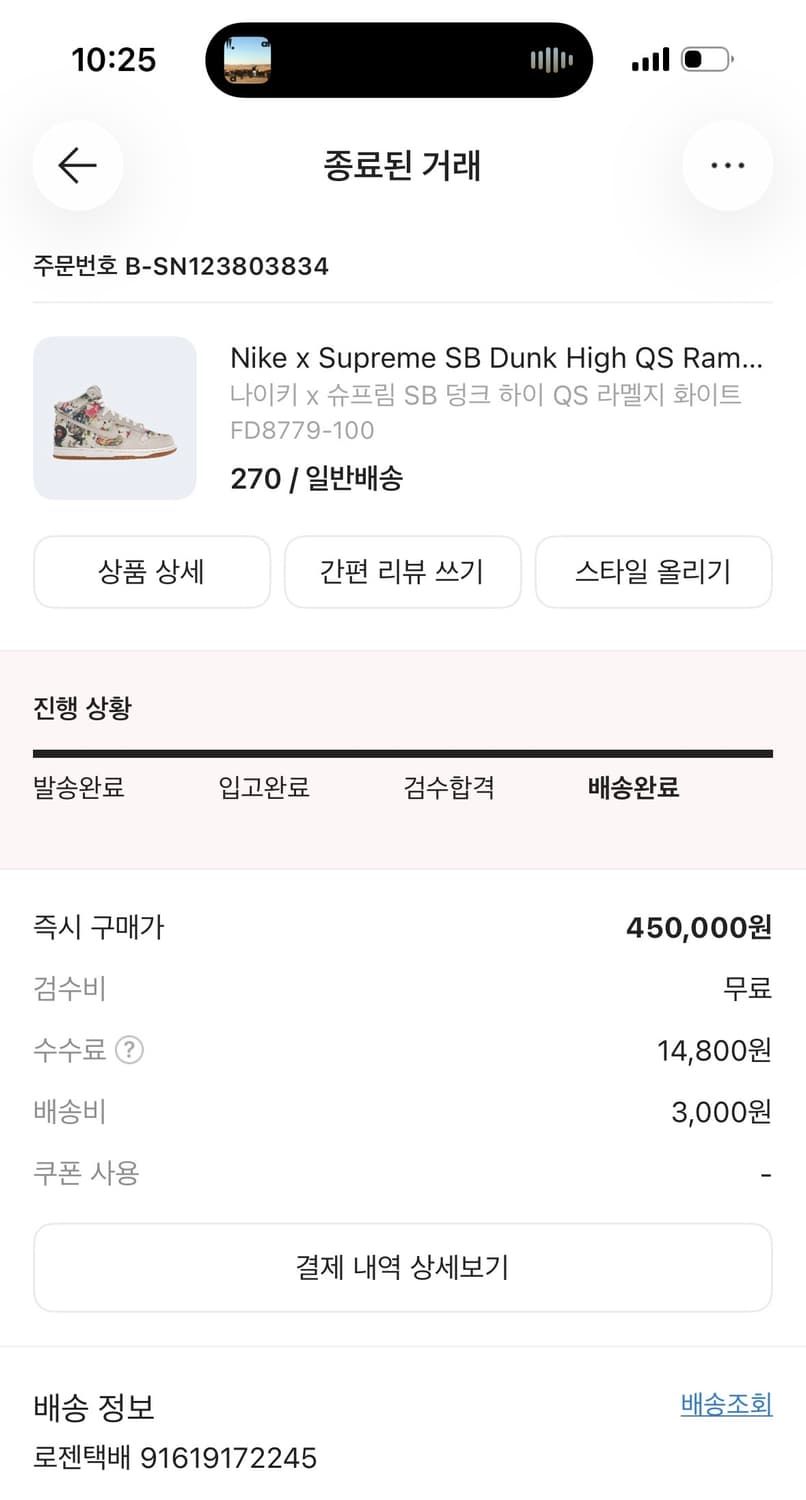Select the 발송완료 progress step
The height and width of the screenshot is (1500, 806).
click(x=79, y=788)
